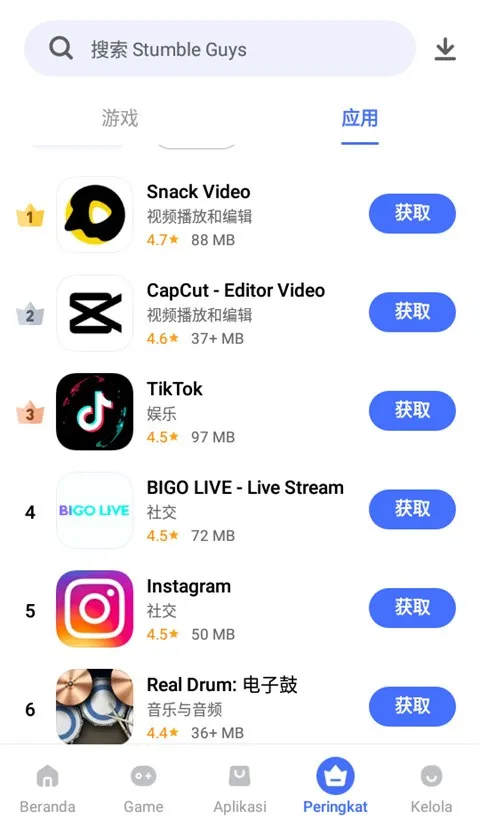Open the downloads icon

click(x=445, y=49)
